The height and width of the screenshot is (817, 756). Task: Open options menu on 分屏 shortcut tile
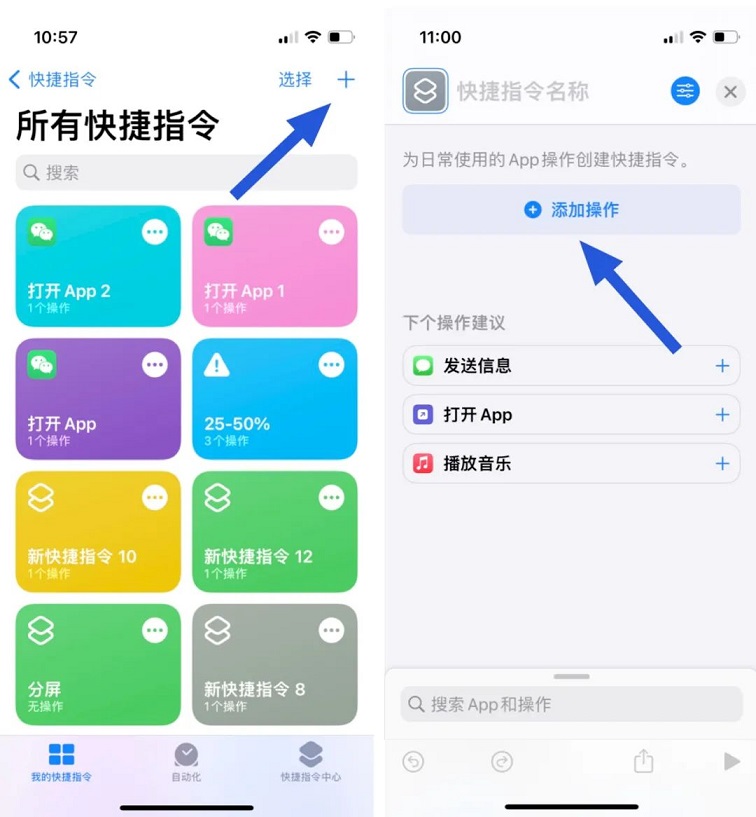click(x=154, y=630)
